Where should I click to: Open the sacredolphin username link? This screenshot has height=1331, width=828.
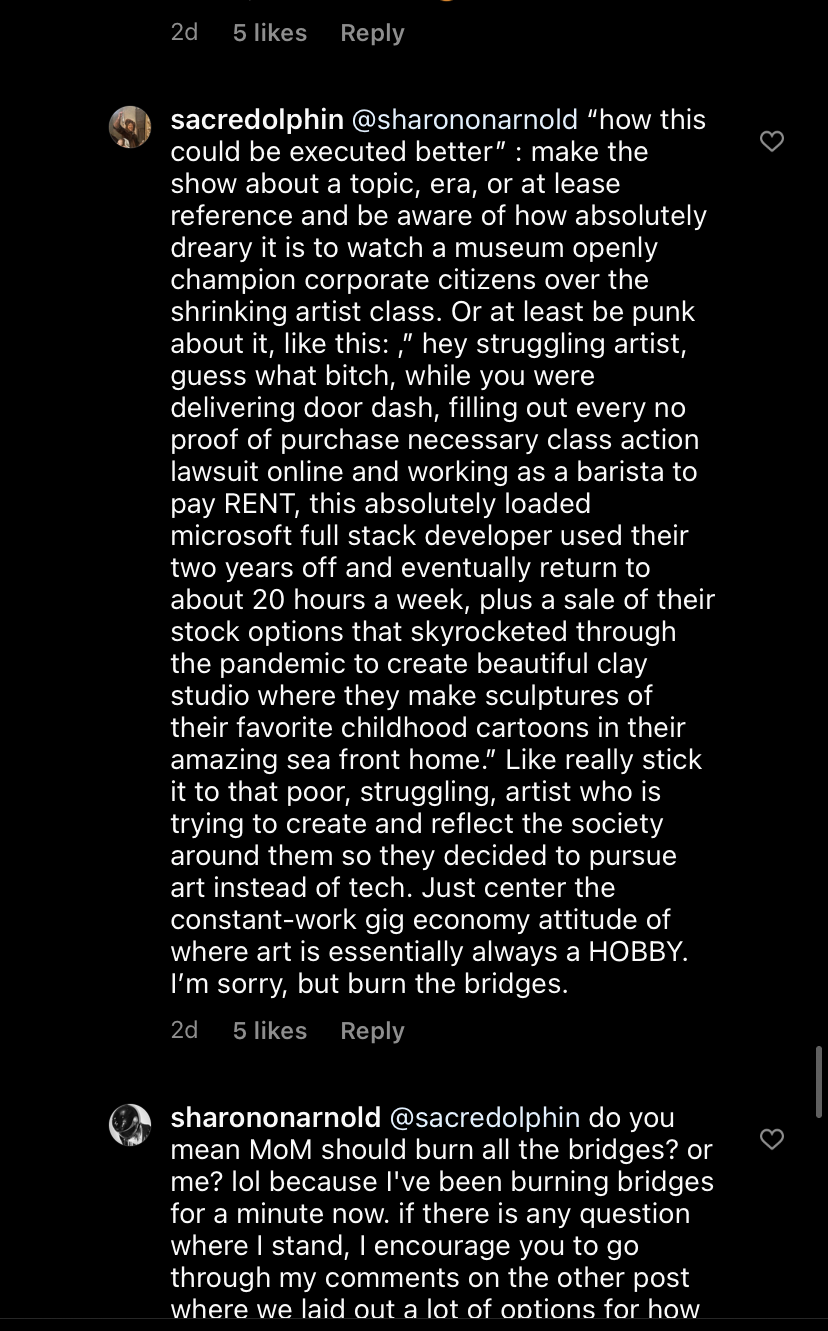[257, 120]
